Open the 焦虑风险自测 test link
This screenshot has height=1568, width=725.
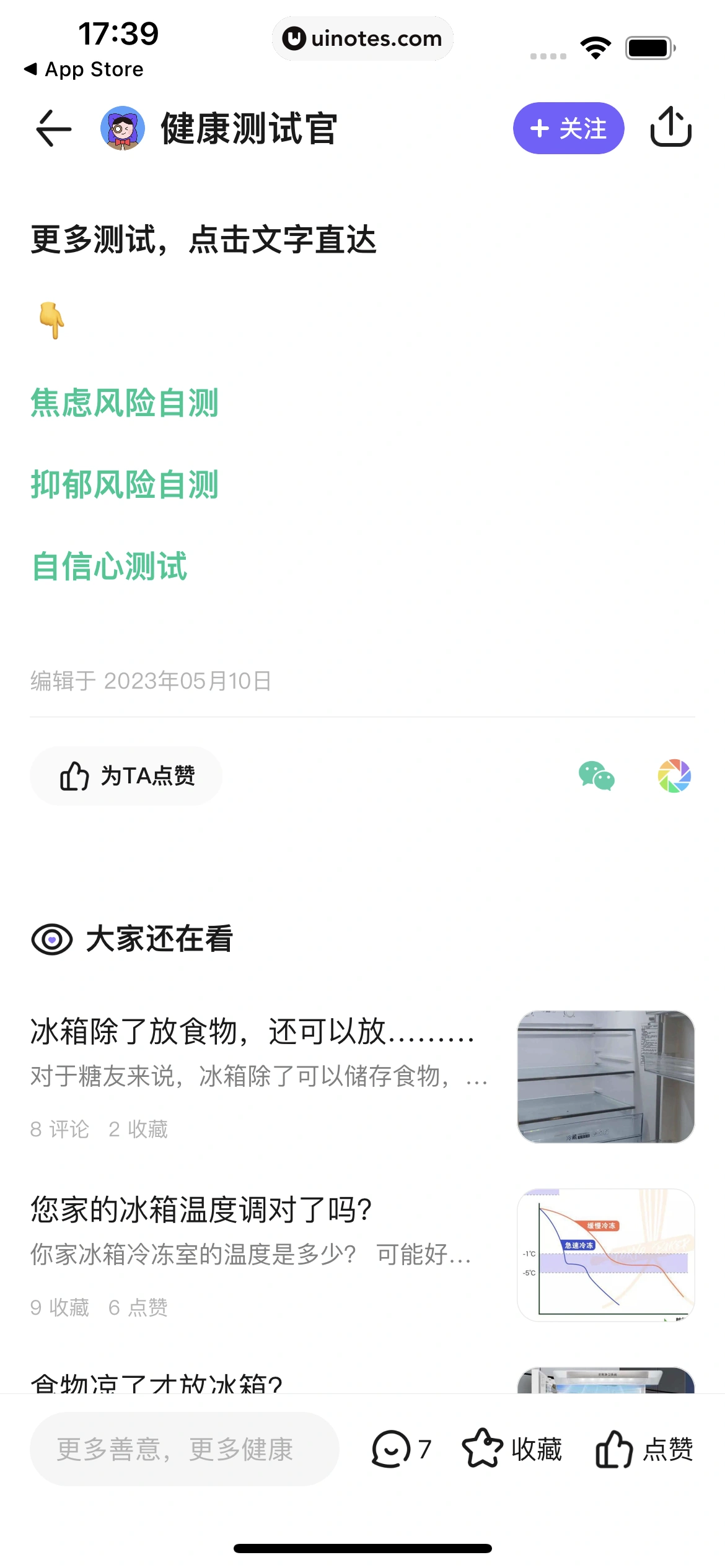coord(125,402)
